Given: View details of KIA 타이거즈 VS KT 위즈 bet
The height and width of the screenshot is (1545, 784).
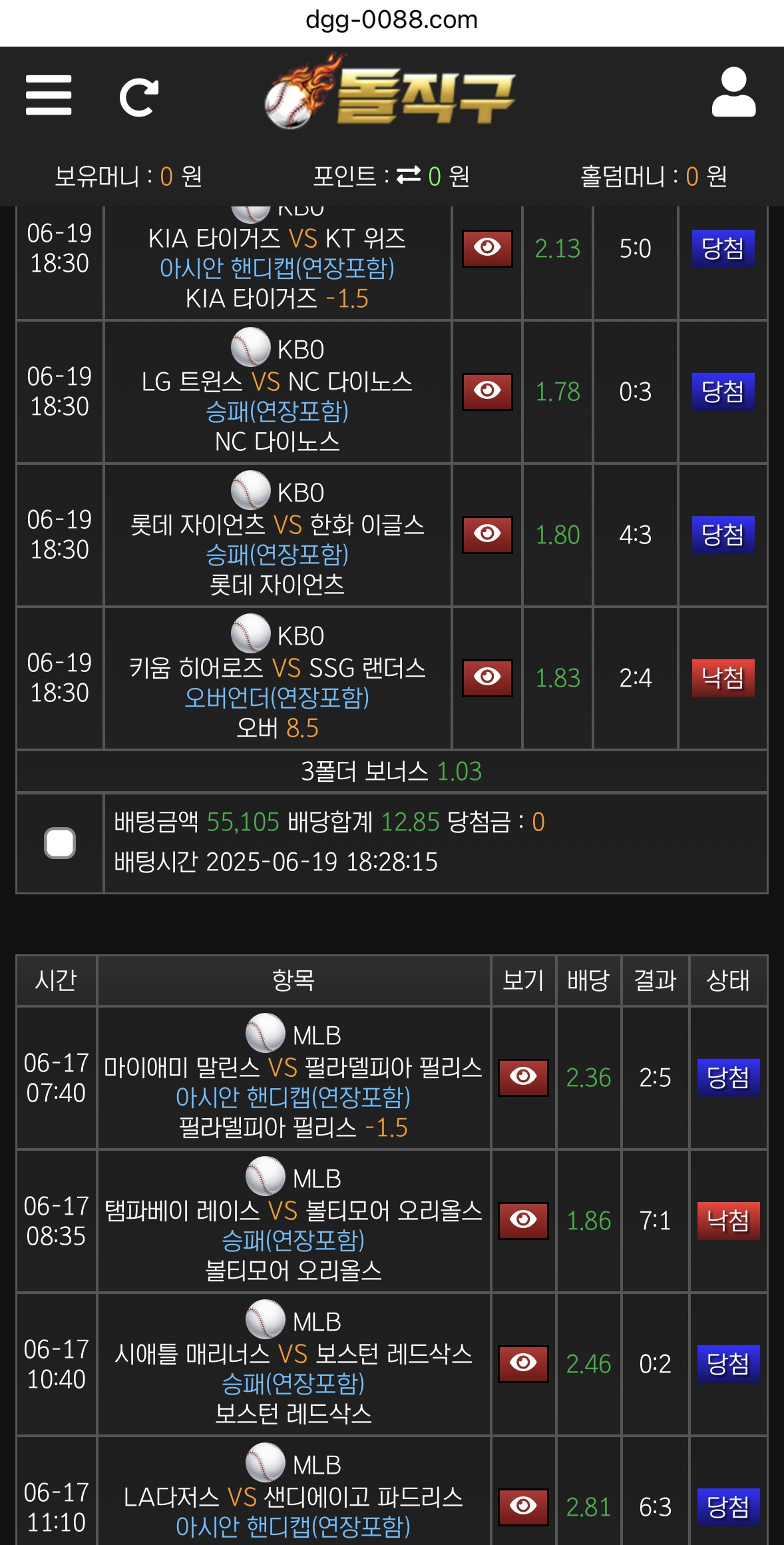Looking at the screenshot, I should (x=487, y=248).
